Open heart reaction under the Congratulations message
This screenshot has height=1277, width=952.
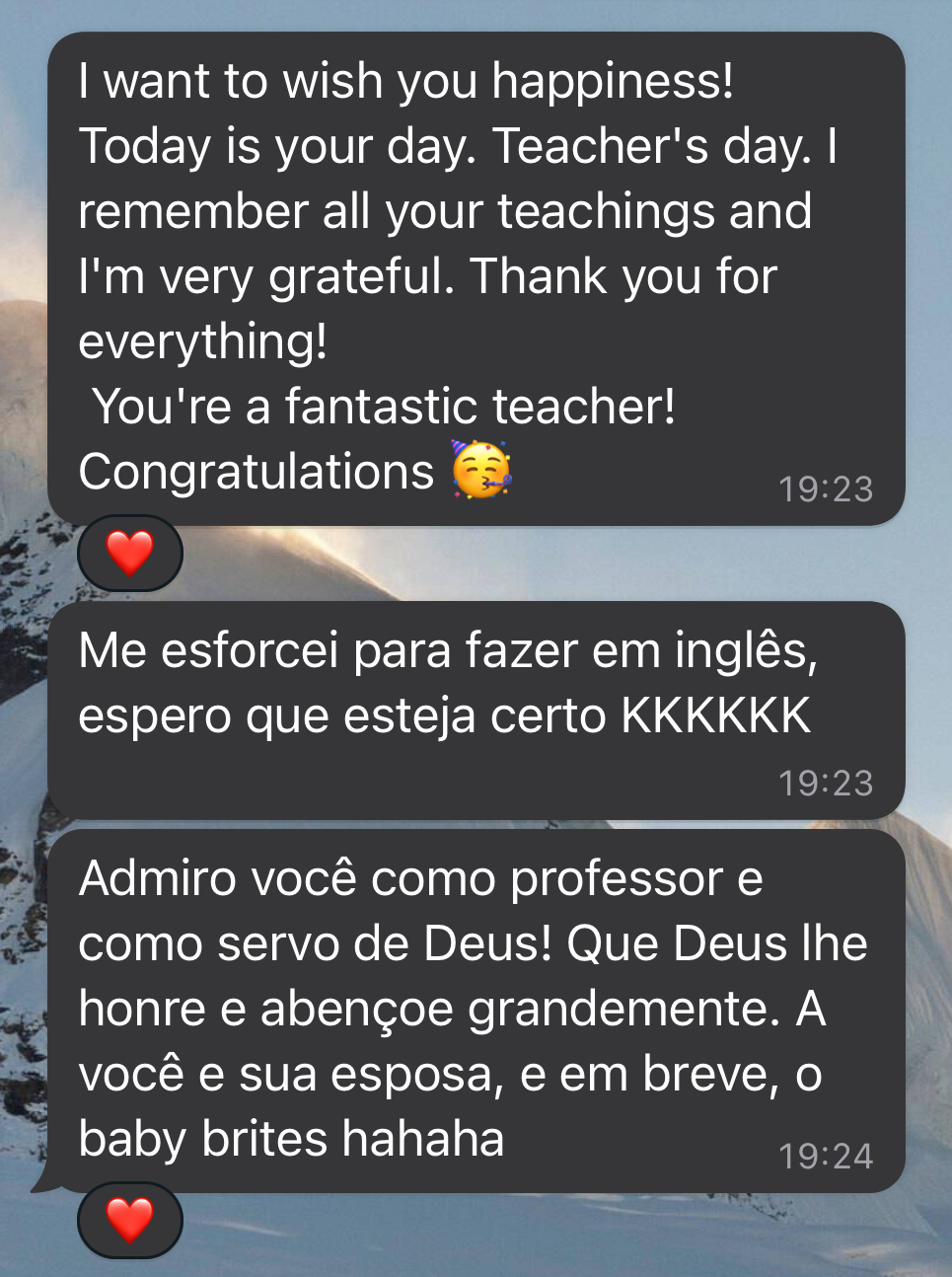(130, 553)
